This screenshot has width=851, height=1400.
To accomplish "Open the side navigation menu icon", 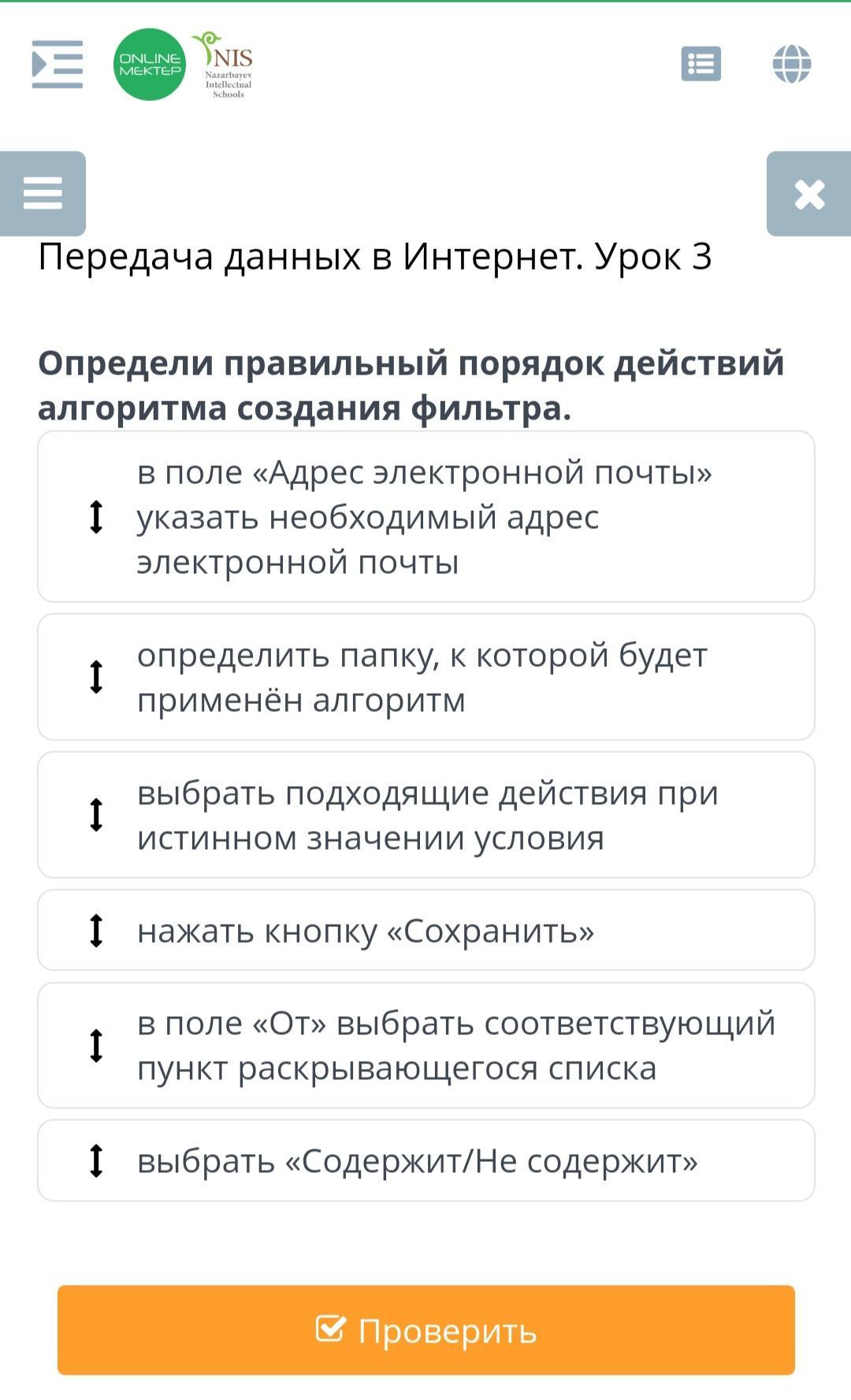I will coord(57,64).
